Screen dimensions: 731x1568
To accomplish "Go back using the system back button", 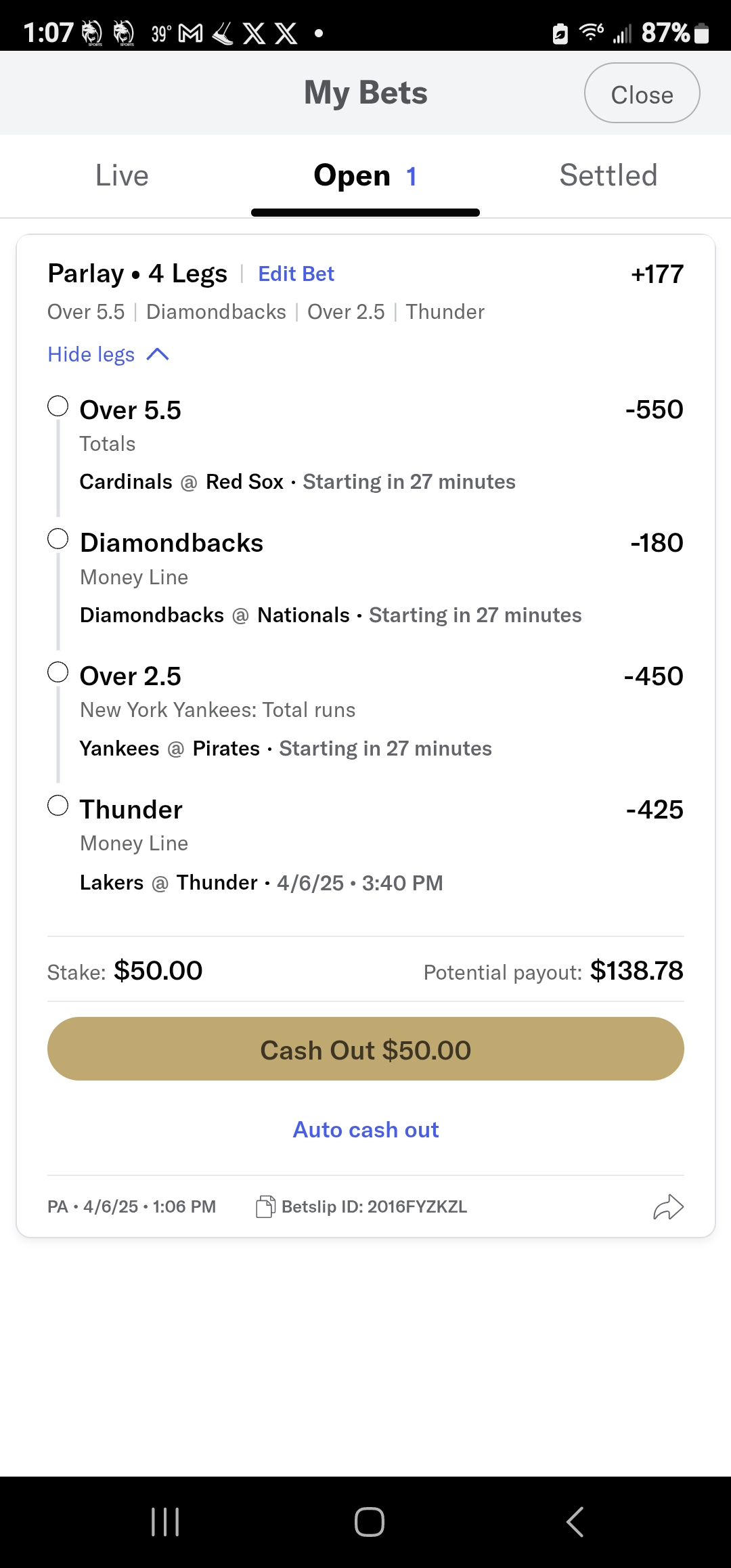I will tap(575, 1522).
